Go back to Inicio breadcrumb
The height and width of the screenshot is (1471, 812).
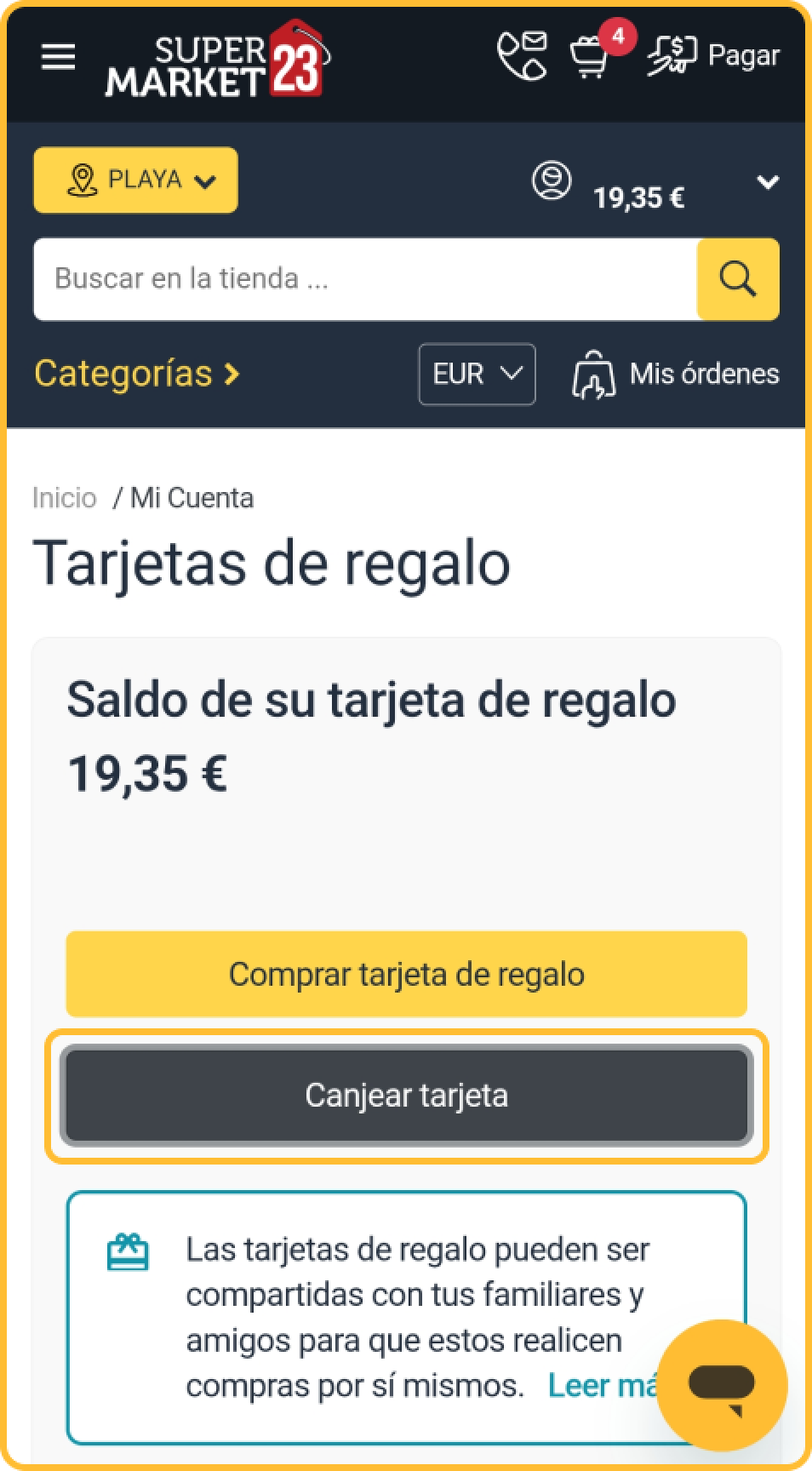click(64, 498)
